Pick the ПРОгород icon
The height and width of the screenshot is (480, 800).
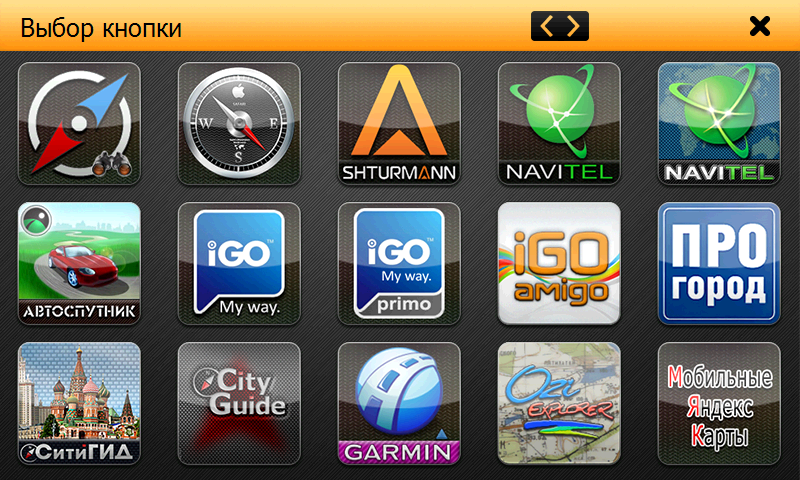[719, 264]
